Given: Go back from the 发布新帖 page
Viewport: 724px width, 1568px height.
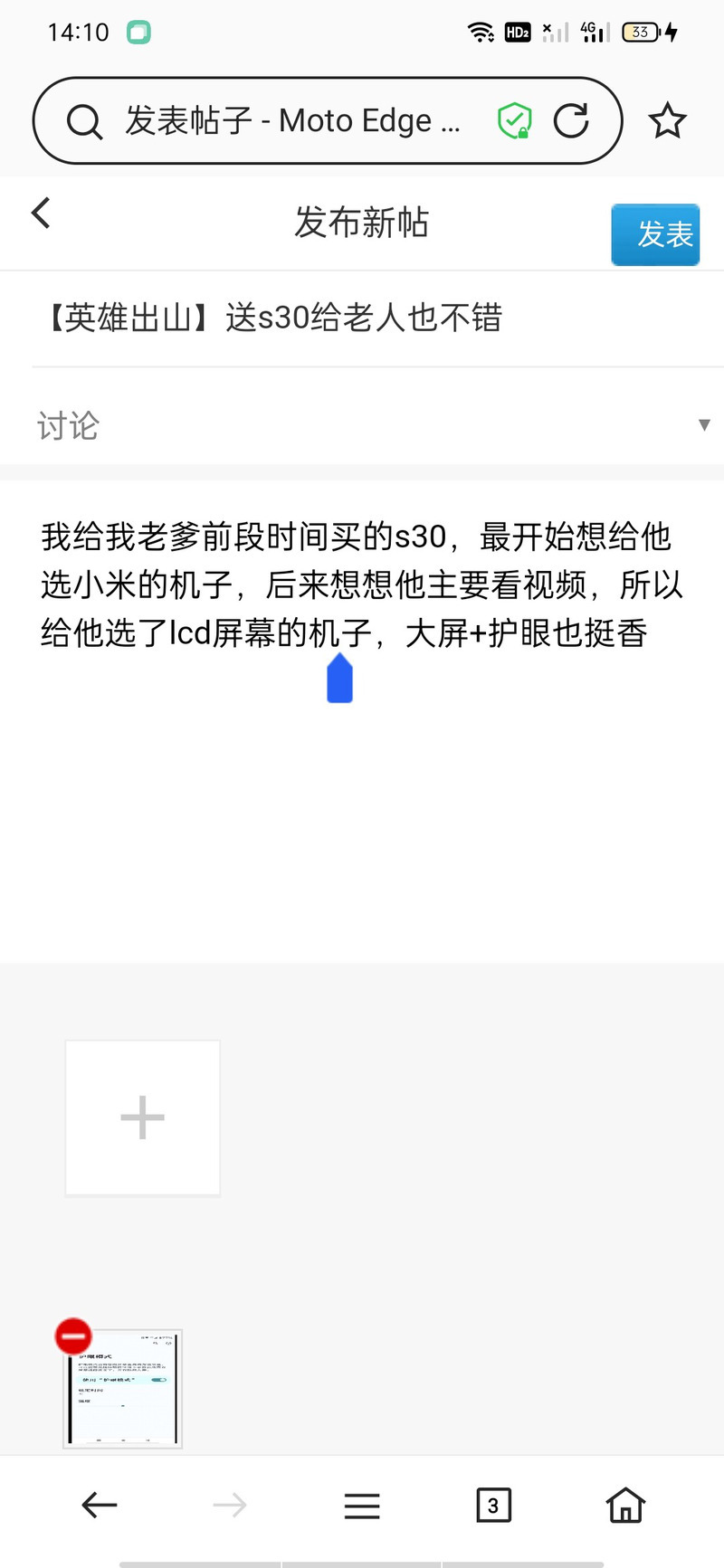Looking at the screenshot, I should (41, 214).
